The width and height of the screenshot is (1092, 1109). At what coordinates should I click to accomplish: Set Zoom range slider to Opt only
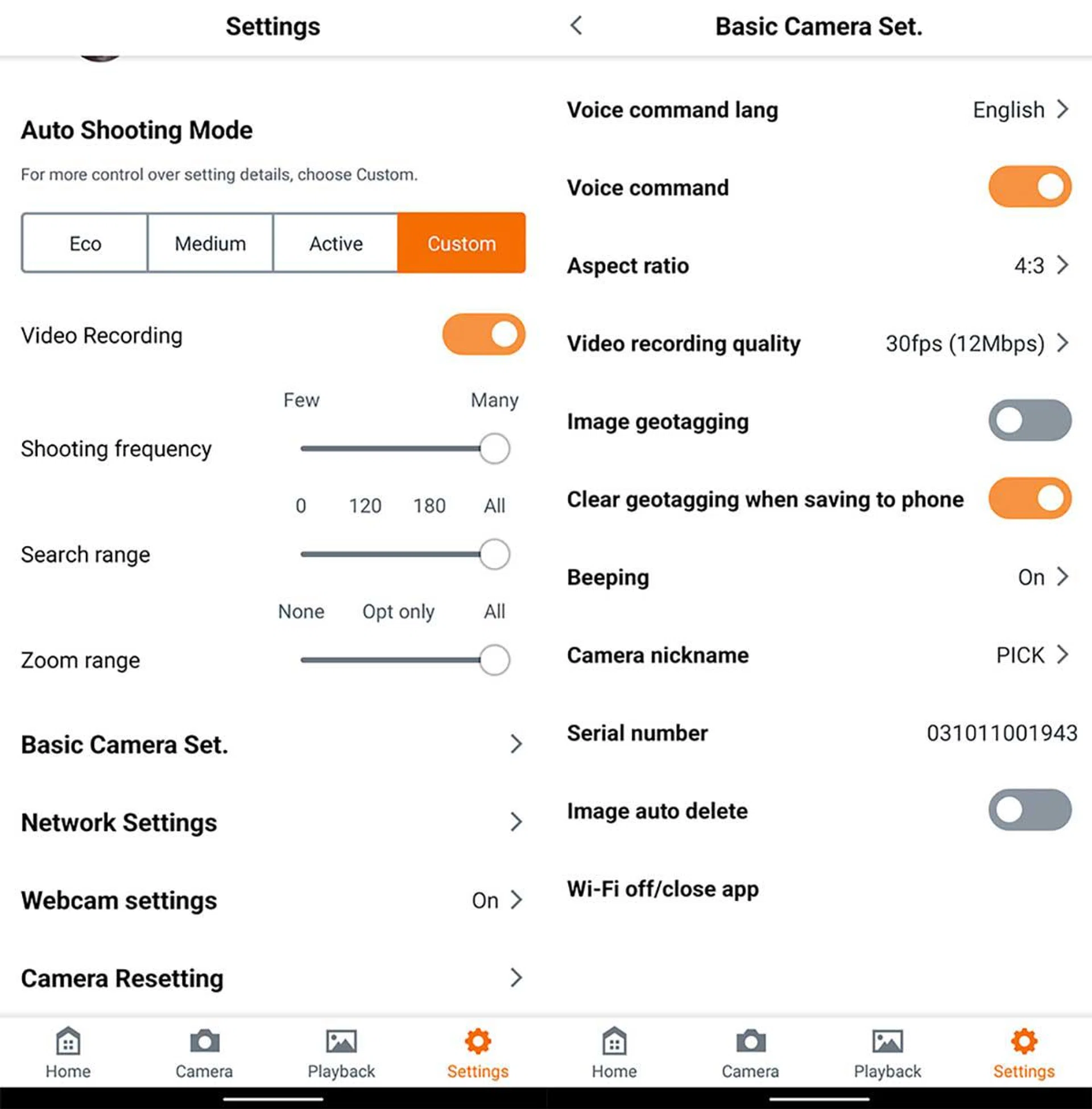coord(398,660)
